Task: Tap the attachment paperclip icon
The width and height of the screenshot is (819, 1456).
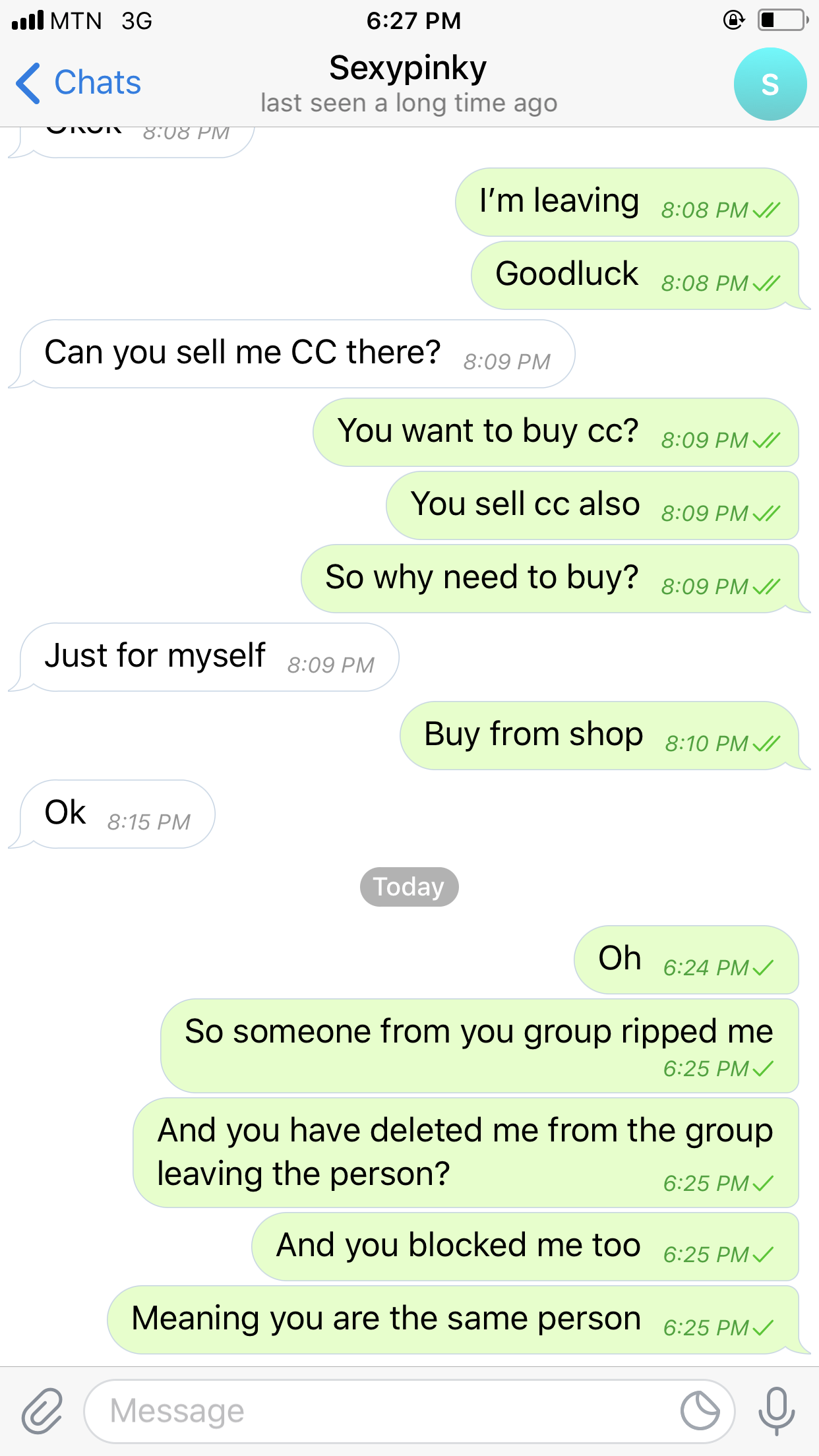Action: point(42,1410)
